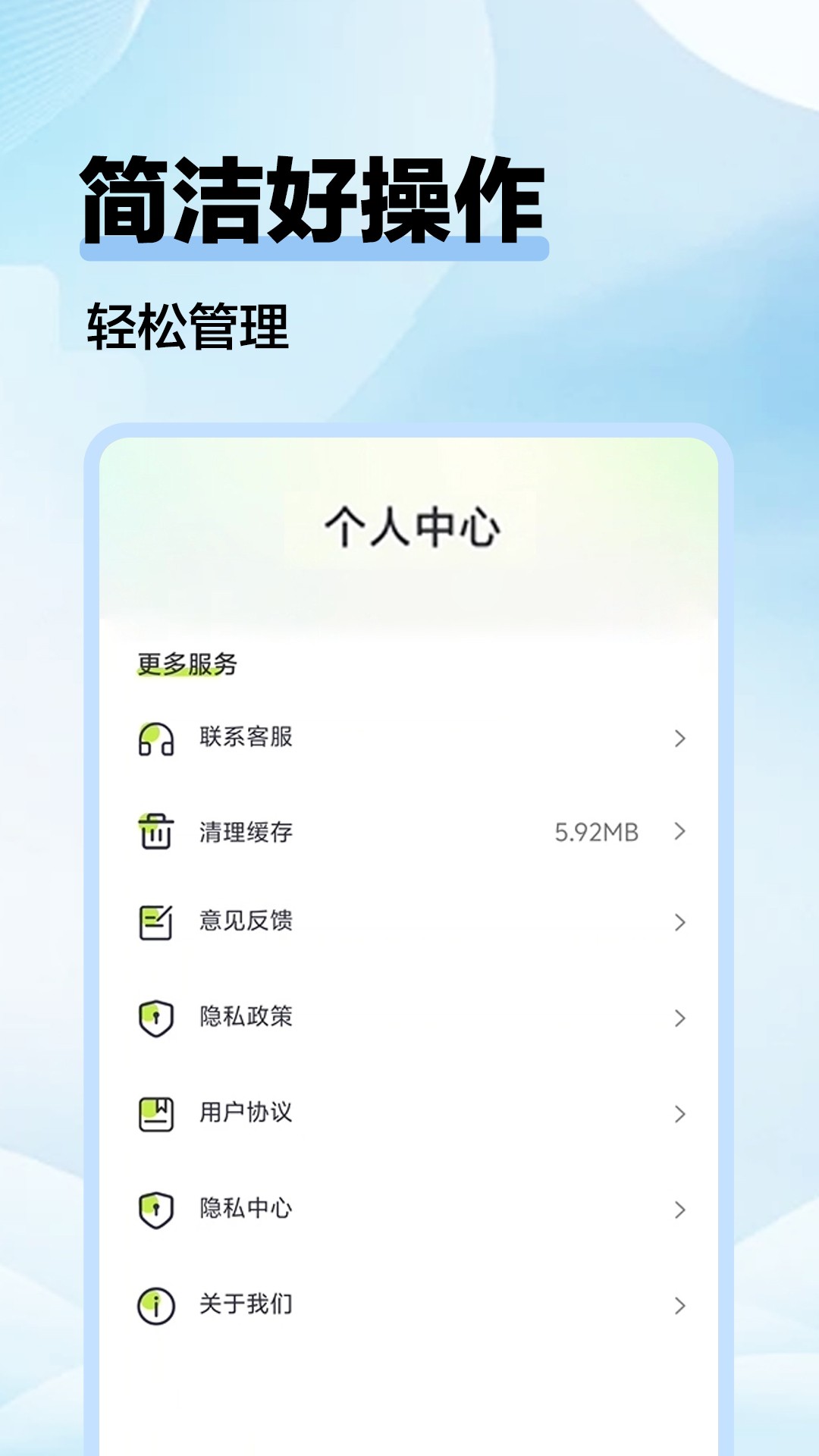Expand the chevron on the 联系客服 row

point(680,737)
